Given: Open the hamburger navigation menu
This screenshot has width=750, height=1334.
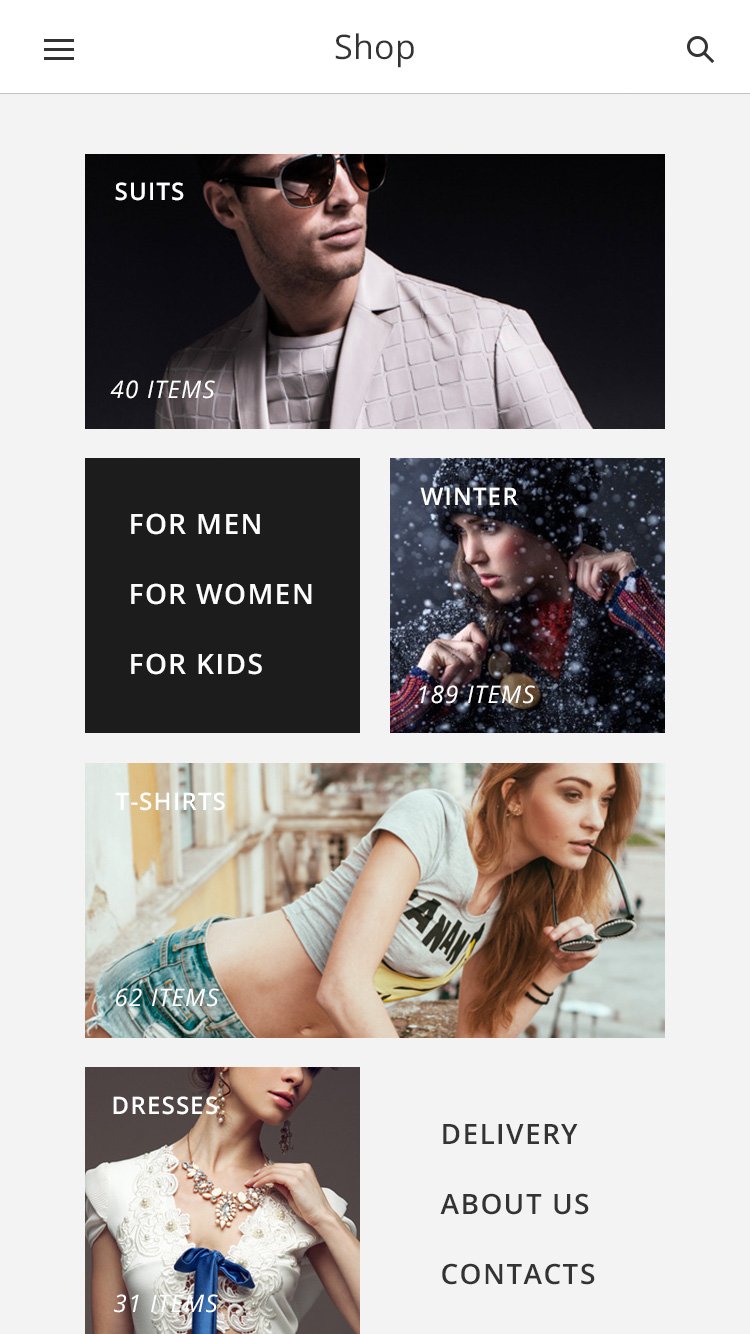Looking at the screenshot, I should 59,49.
